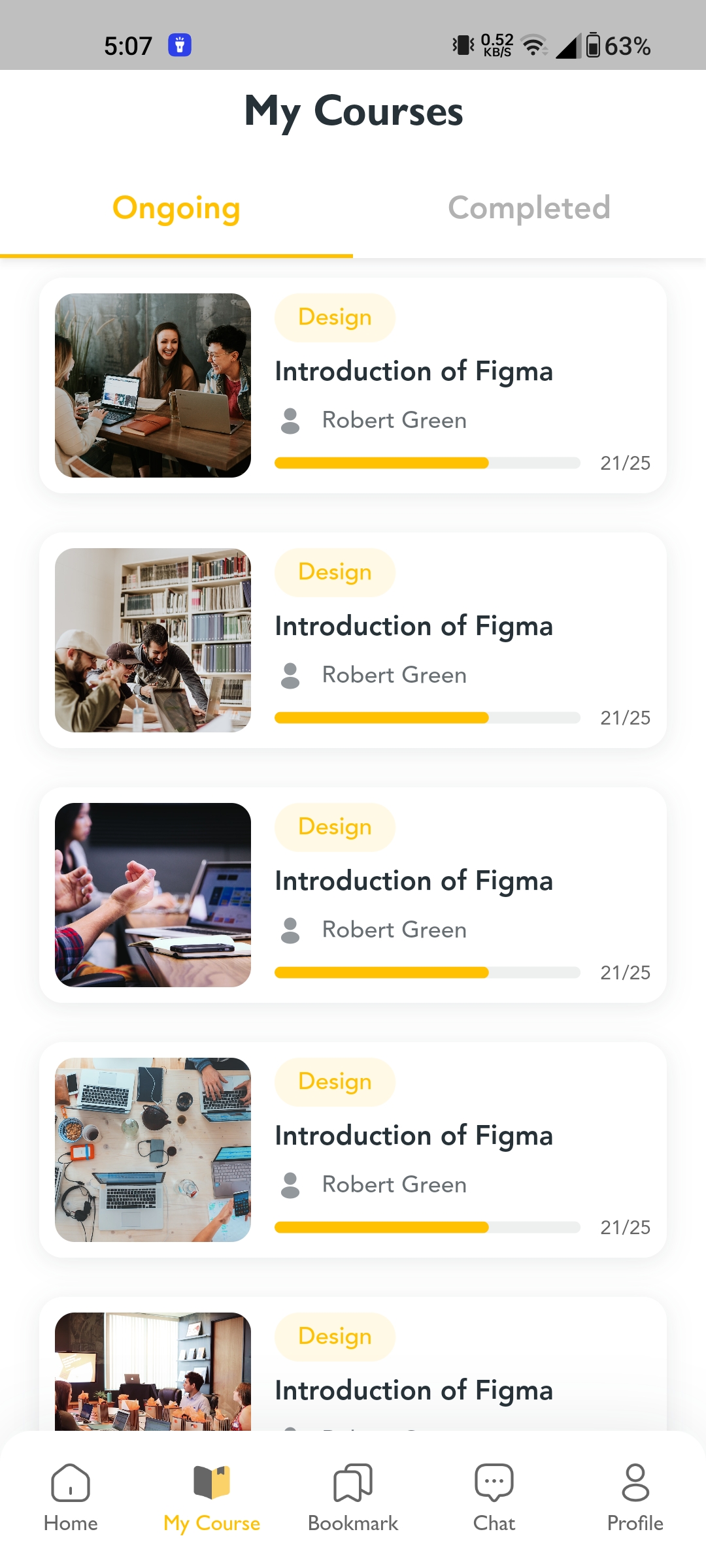Open the Profile icon

635,1483
